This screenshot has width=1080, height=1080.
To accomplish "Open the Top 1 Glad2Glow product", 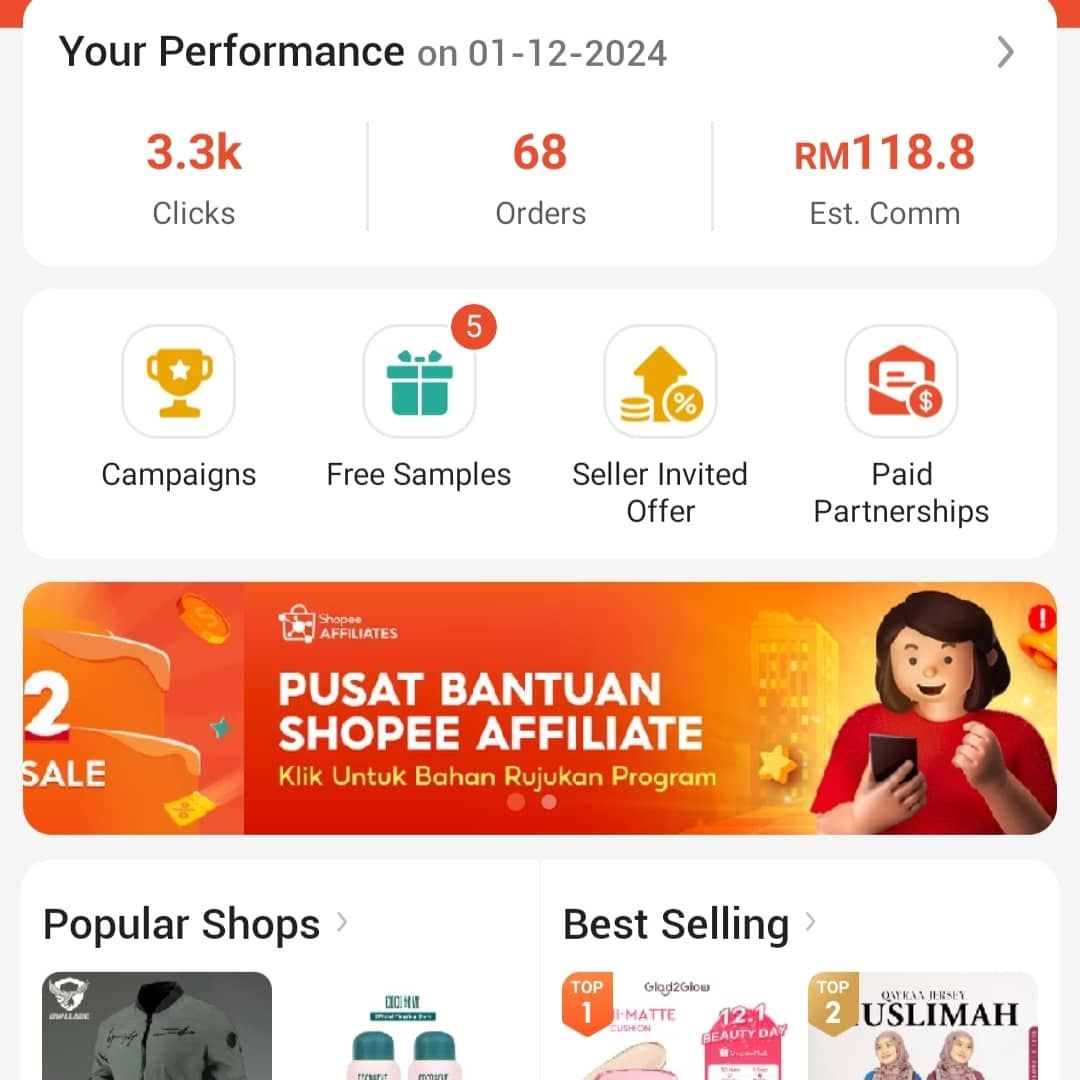I will pyautogui.click(x=676, y=1028).
